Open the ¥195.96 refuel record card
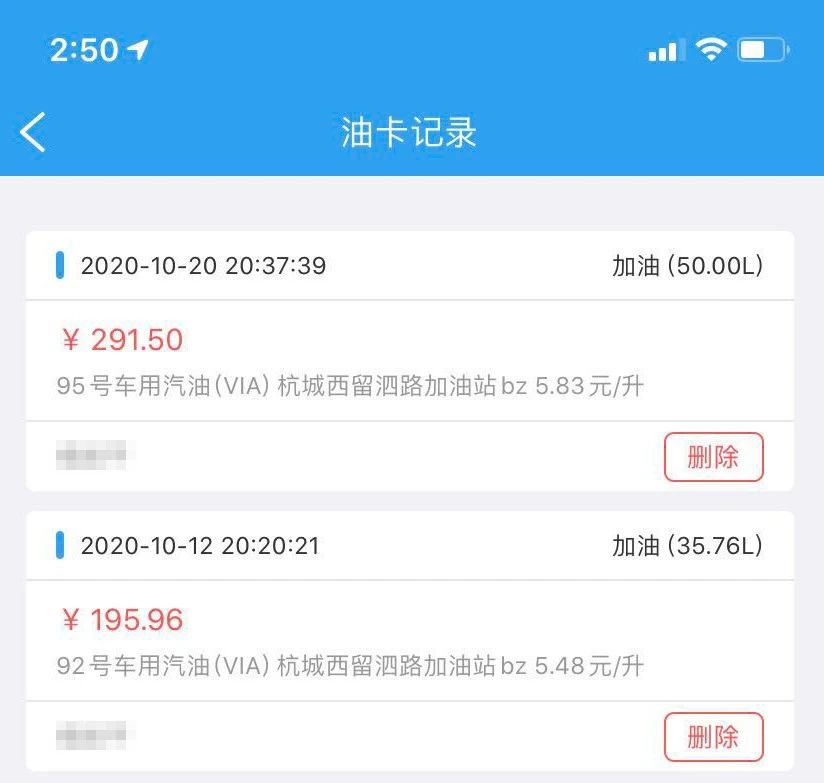 tap(350, 640)
